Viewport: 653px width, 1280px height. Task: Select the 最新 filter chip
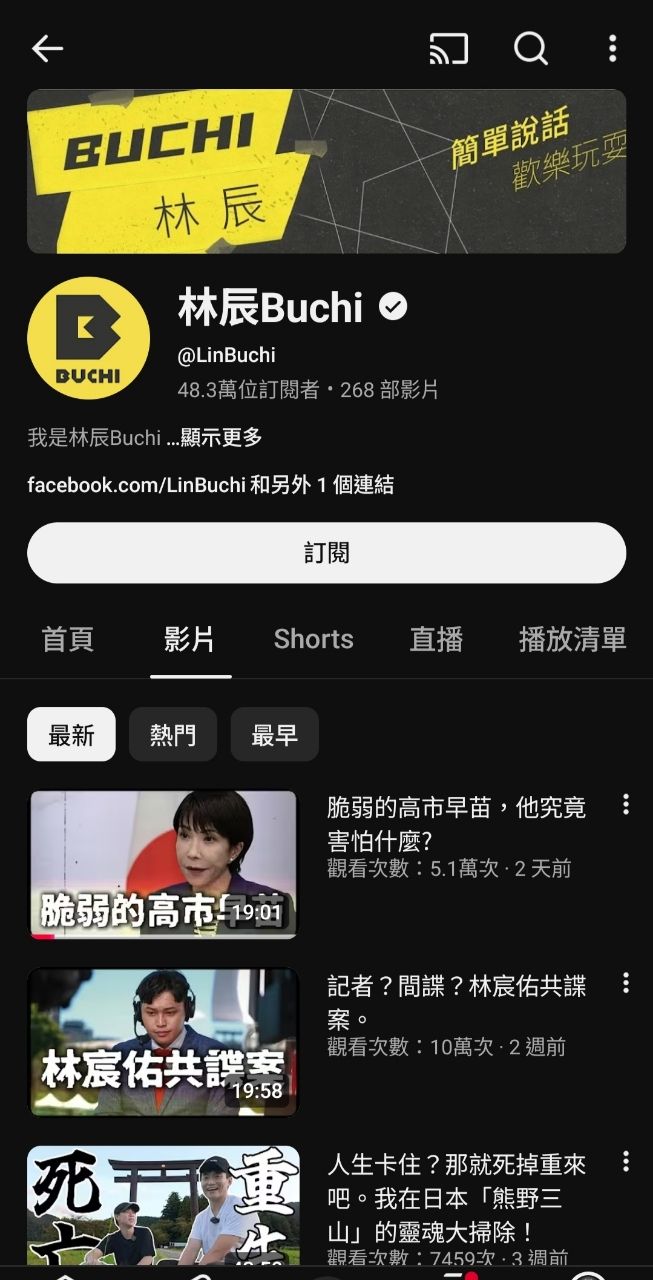click(x=71, y=735)
